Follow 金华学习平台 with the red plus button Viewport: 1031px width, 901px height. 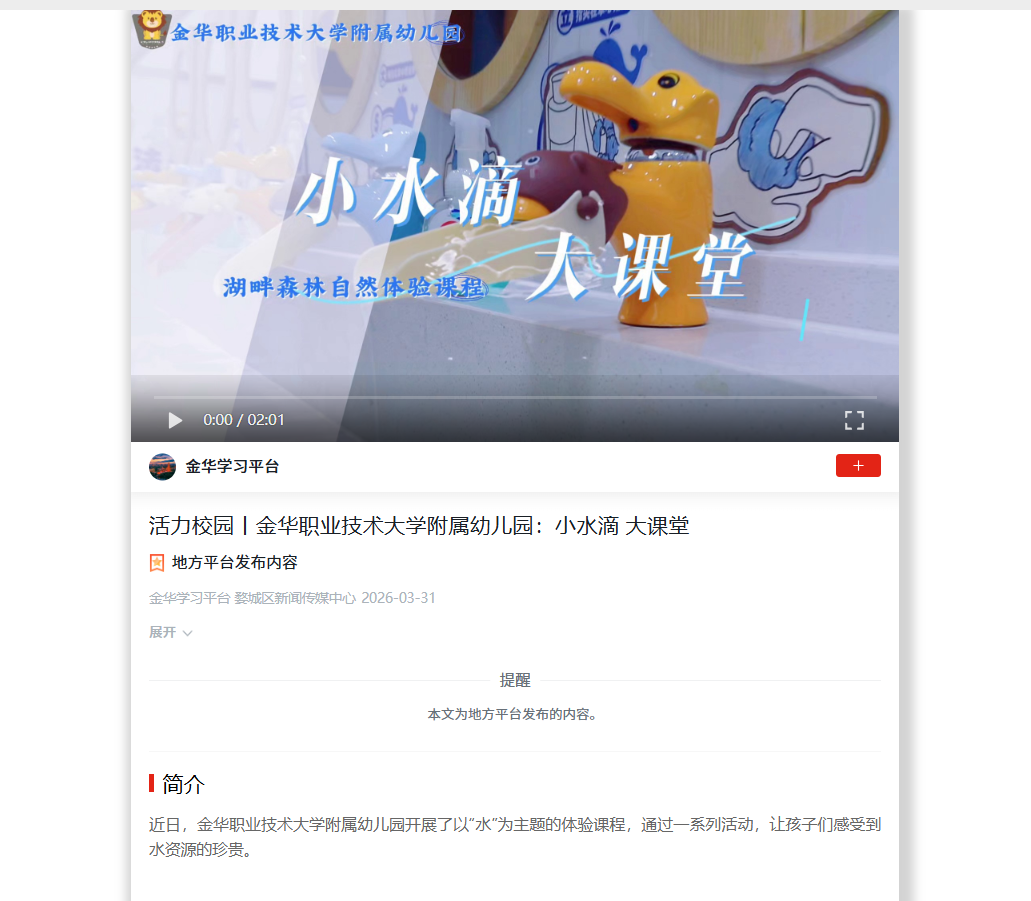point(858,465)
